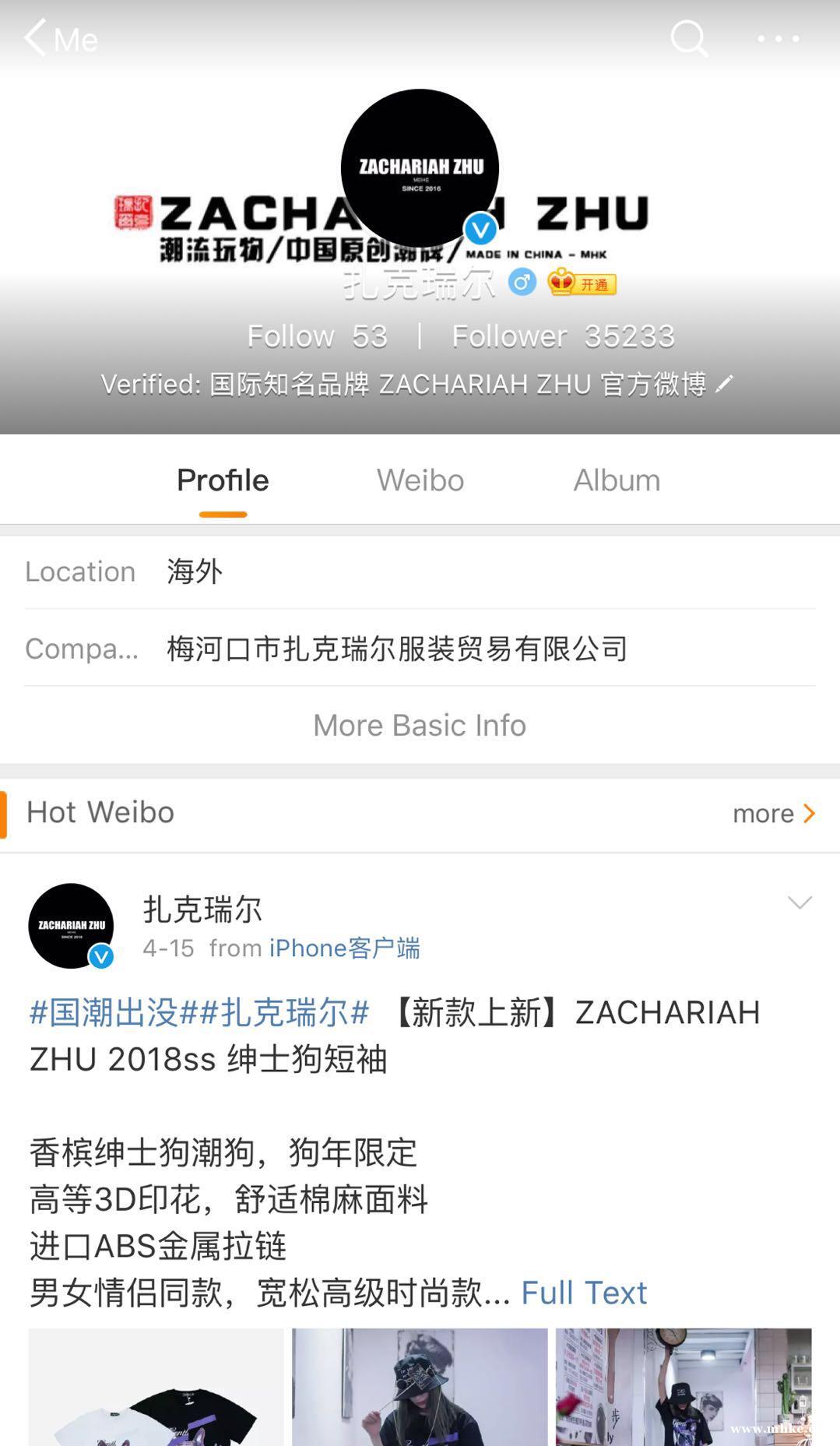The width and height of the screenshot is (840, 1446).
Task: View the ZACHARIAH ZHU profile avatar
Action: pyautogui.click(x=420, y=167)
